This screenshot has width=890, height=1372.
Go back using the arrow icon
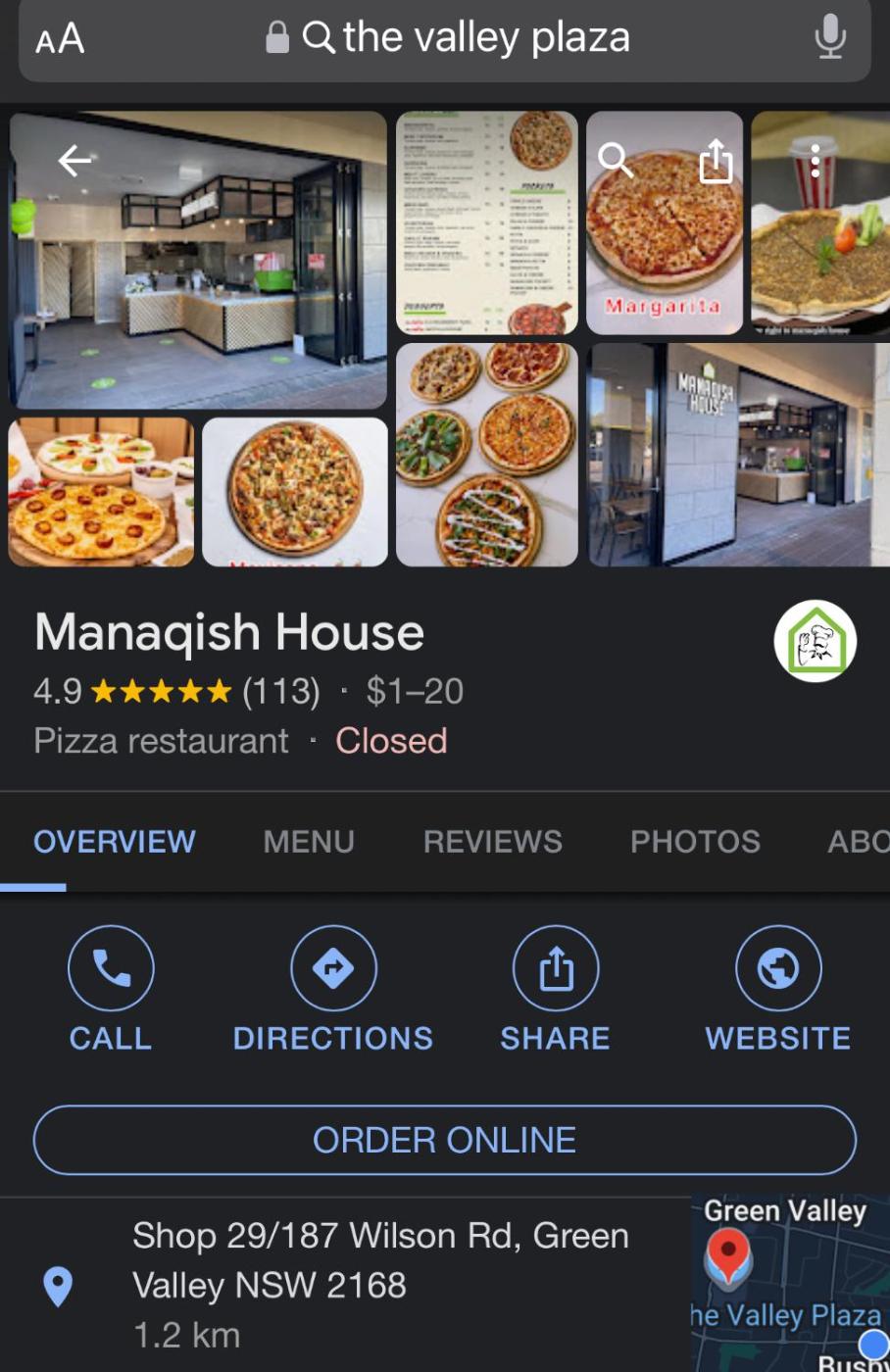[74, 161]
